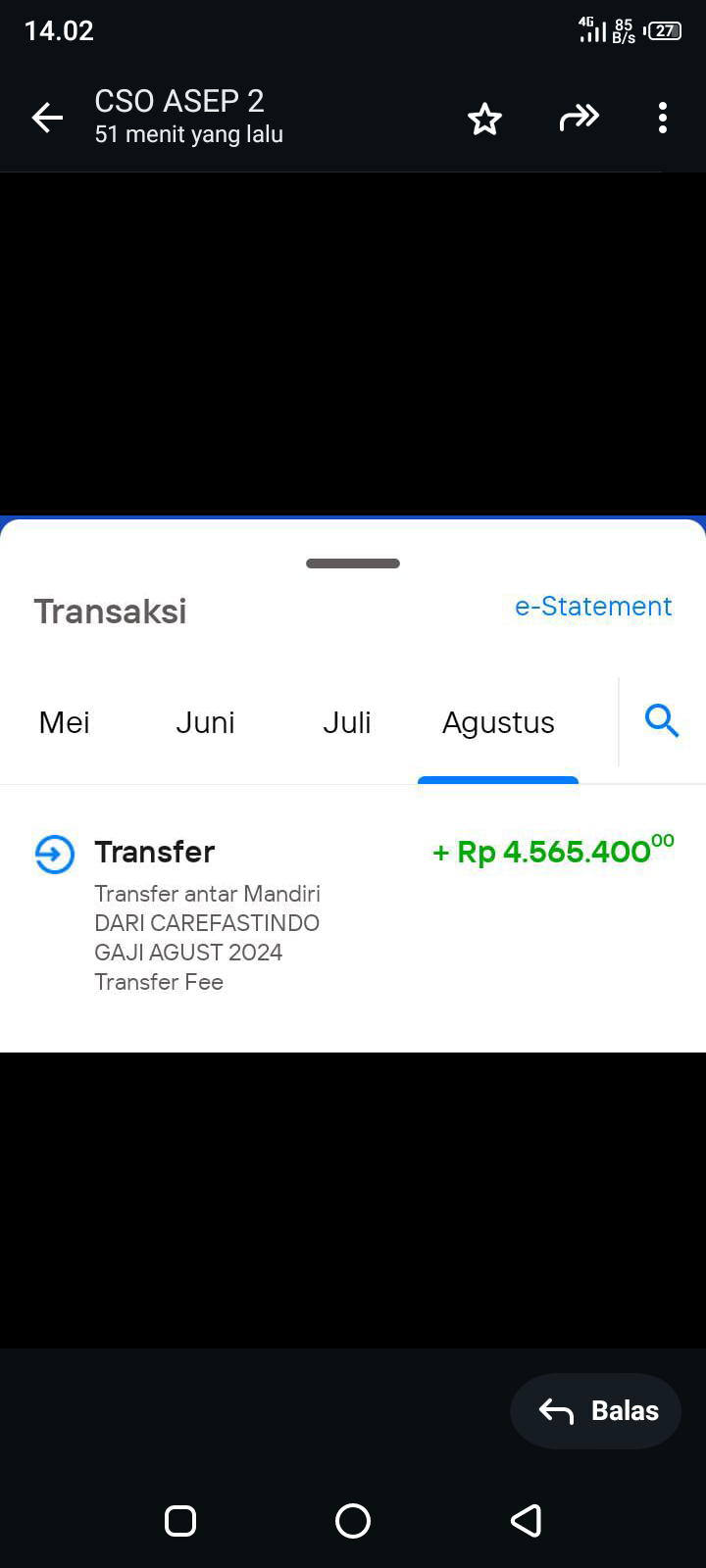This screenshot has height=1568, width=706.
Task: Go back using the top-left arrow
Action: [x=47, y=119]
